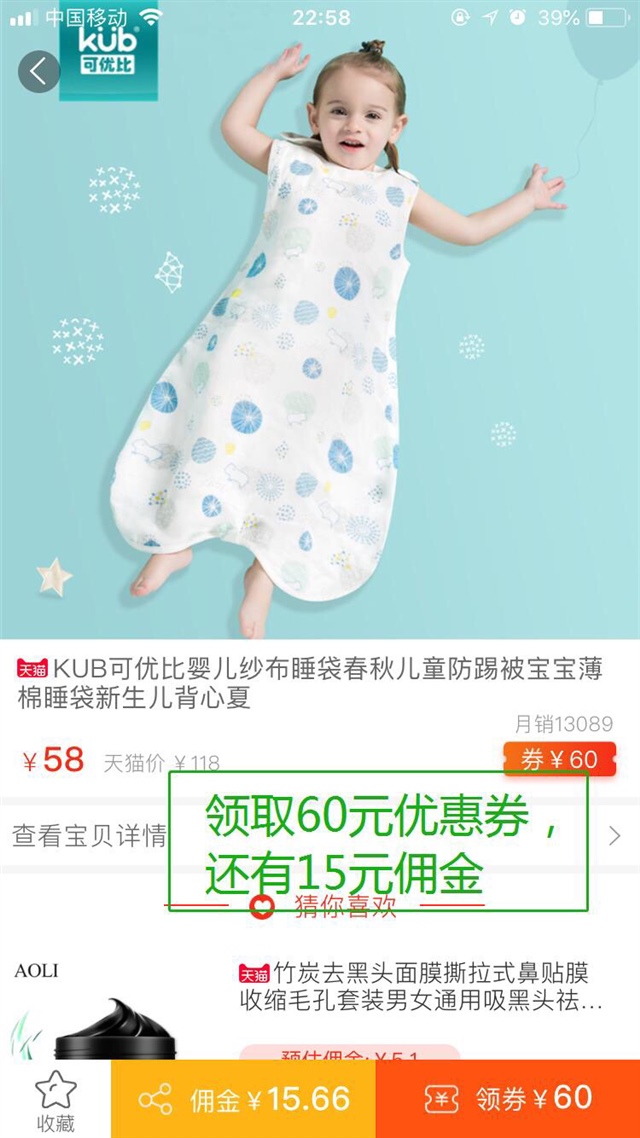Image resolution: width=640 pixels, height=1138 pixels.
Task: Tap the 券¥60 coupon tag
Action: coord(559,760)
